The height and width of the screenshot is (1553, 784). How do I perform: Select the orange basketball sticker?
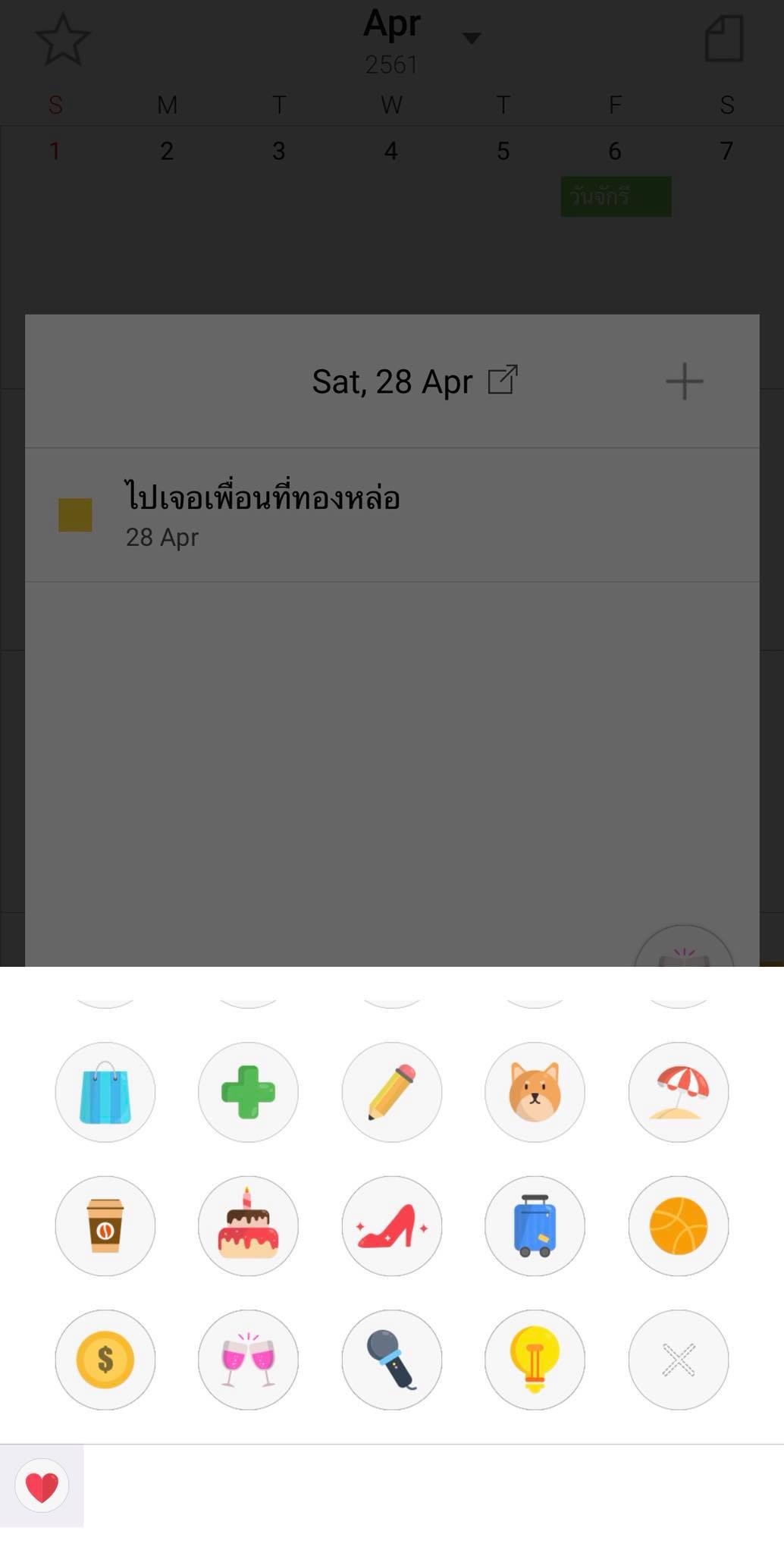tap(678, 1225)
